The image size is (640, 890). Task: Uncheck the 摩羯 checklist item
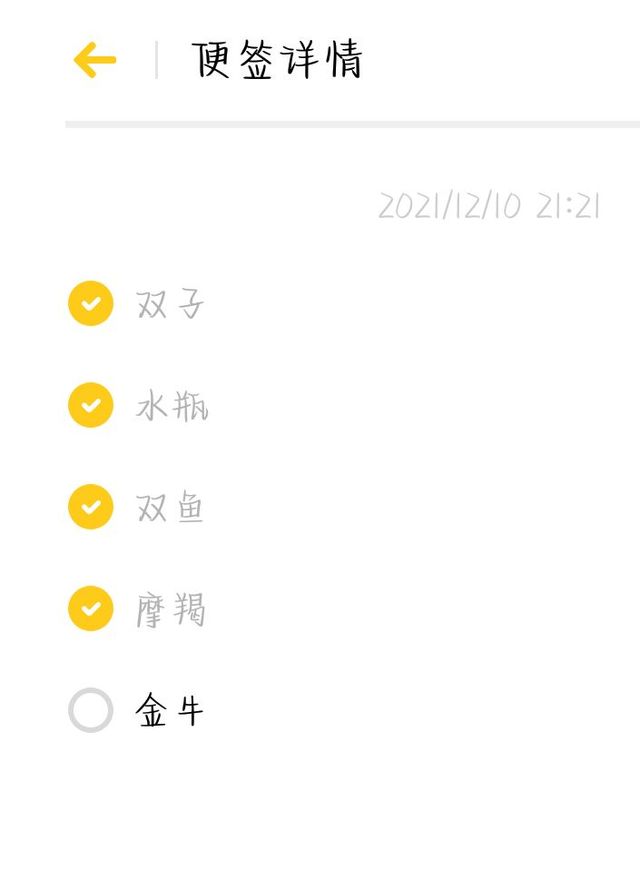coord(91,608)
